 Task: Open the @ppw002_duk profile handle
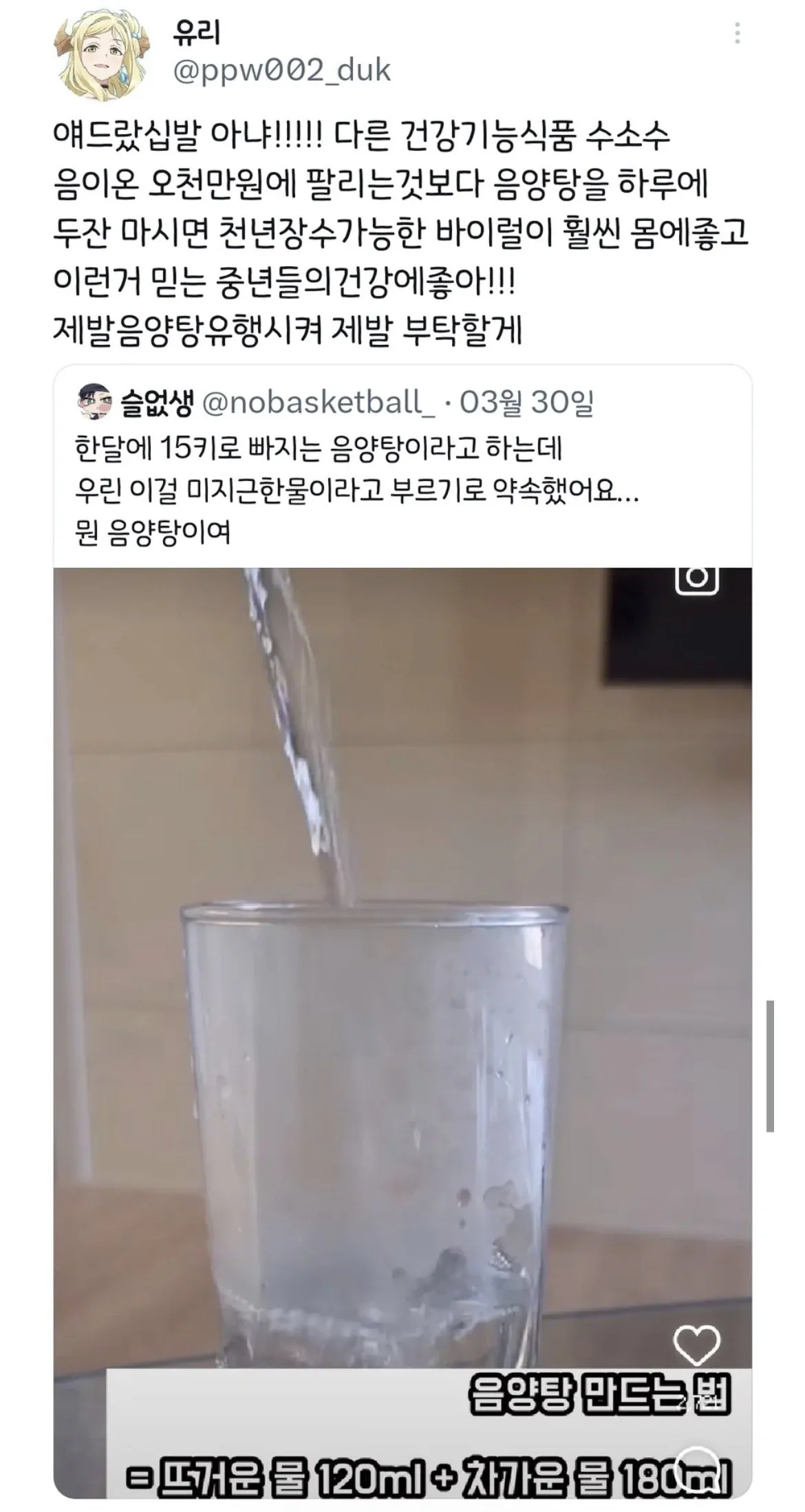click(281, 70)
